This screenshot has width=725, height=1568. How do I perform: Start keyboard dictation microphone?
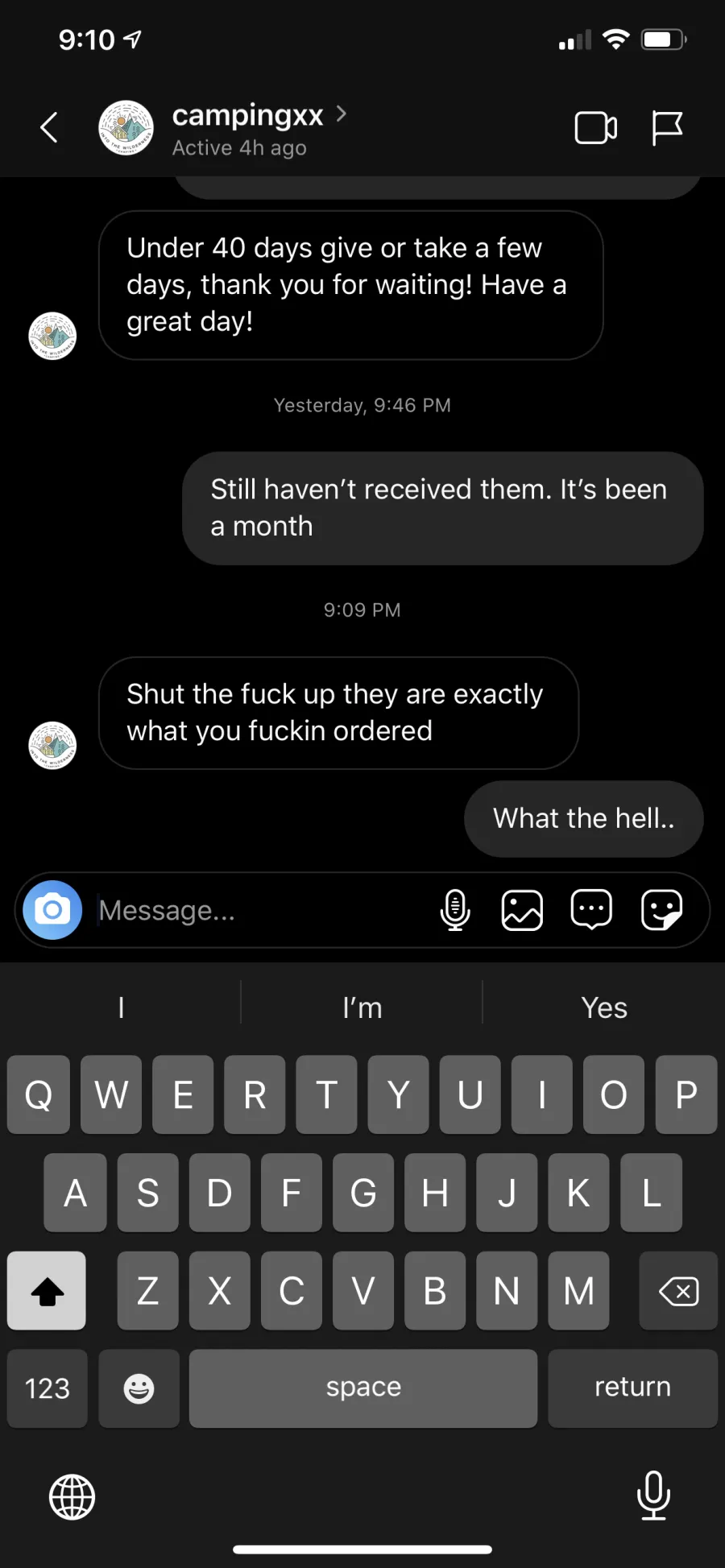[x=653, y=1496]
